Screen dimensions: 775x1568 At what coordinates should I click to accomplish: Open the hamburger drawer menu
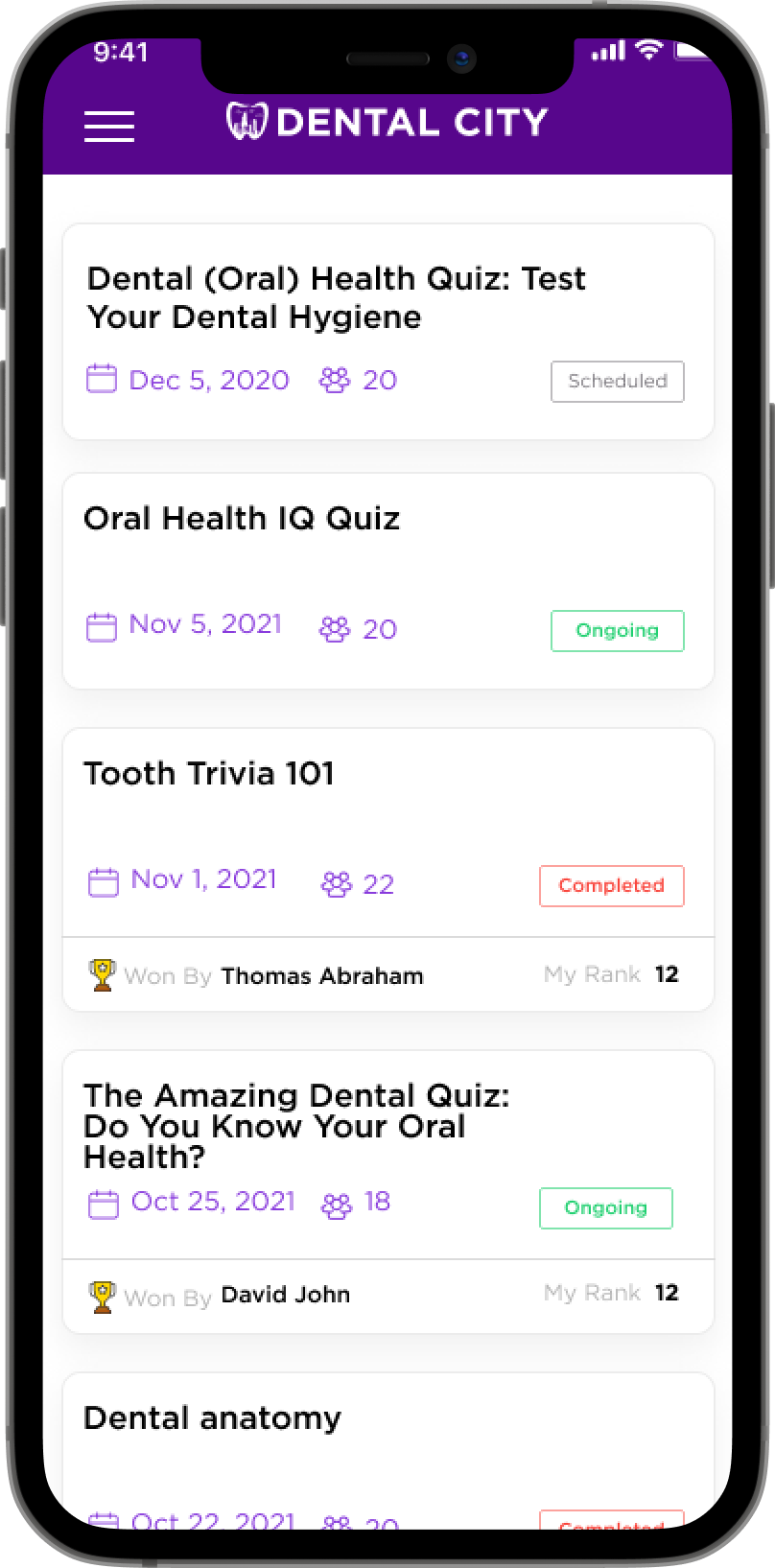click(108, 126)
